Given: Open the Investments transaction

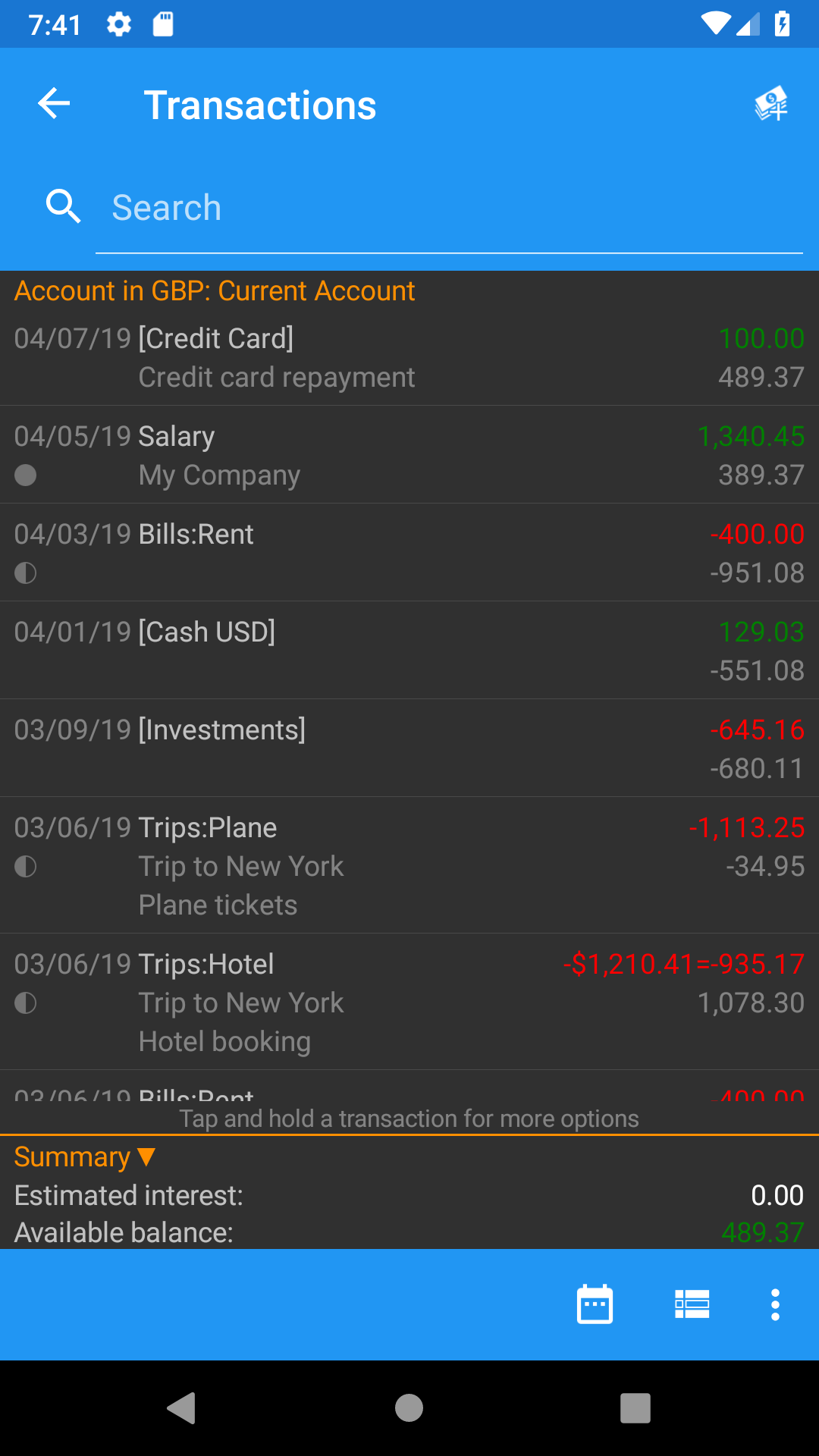Looking at the screenshot, I should tap(409, 748).
